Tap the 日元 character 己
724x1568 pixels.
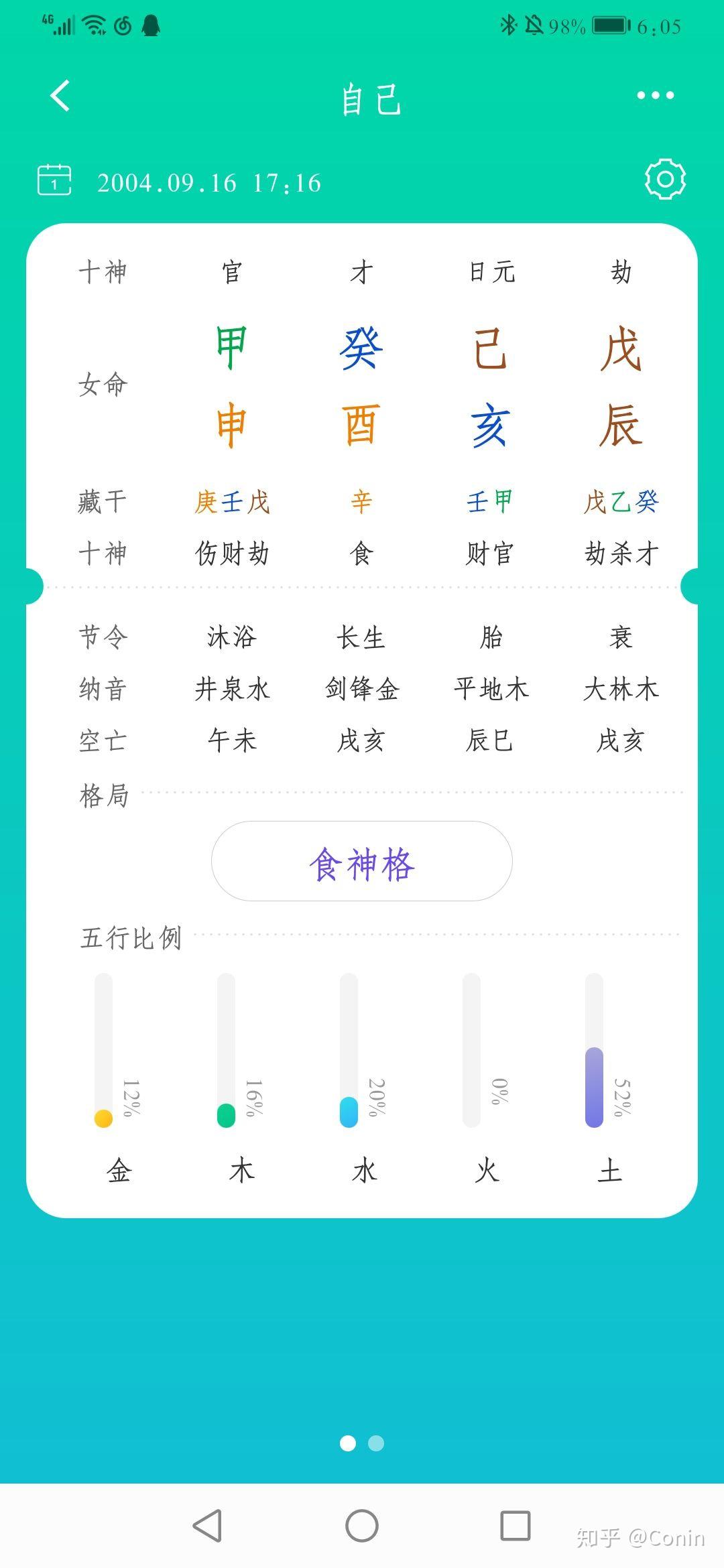click(489, 347)
